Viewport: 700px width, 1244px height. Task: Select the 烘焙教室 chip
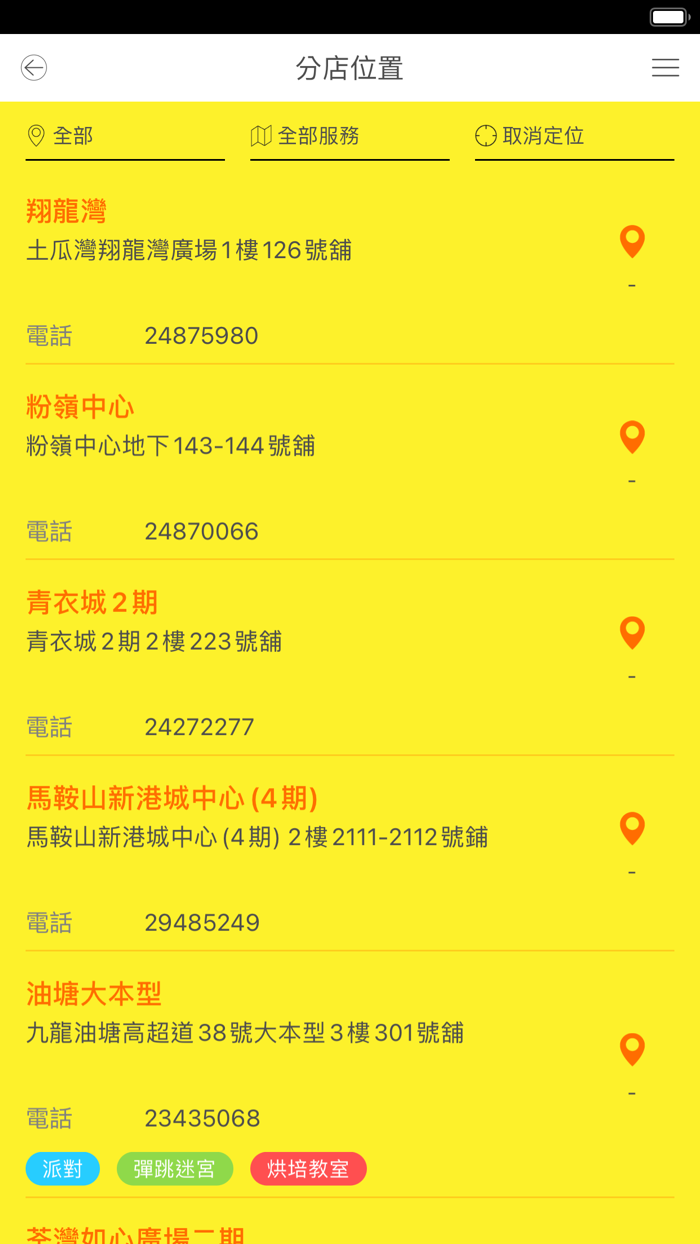308,1169
